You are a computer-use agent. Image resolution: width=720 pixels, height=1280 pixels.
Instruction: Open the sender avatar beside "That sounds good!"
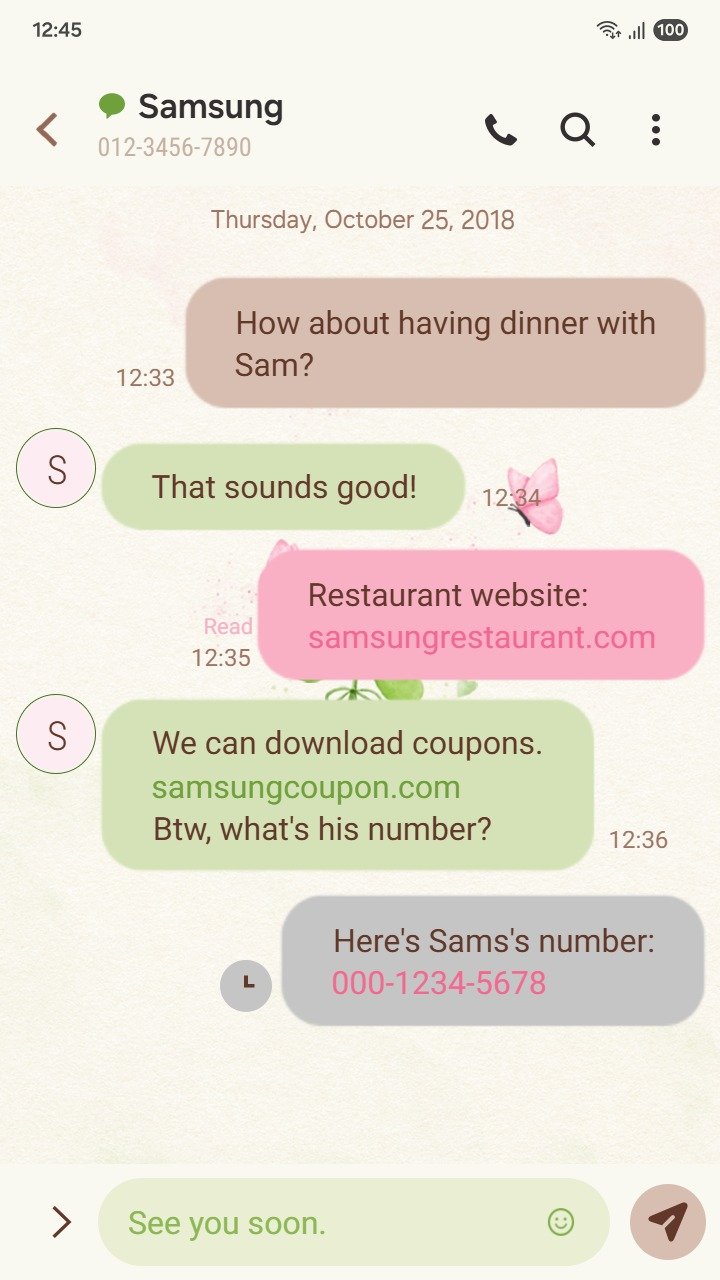(x=56, y=468)
